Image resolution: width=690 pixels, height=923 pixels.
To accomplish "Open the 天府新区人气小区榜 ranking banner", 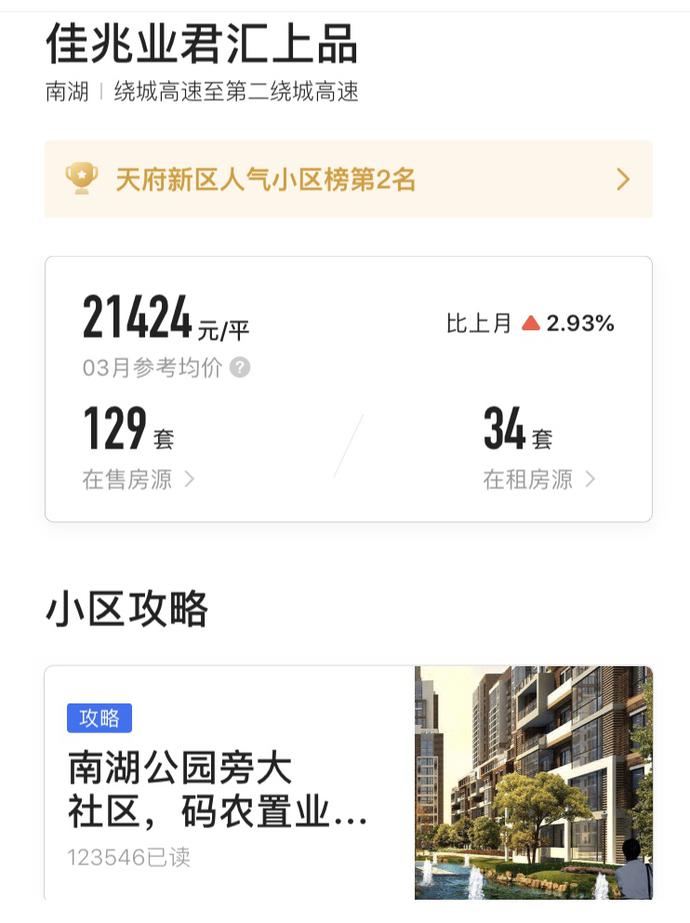I will [347, 180].
